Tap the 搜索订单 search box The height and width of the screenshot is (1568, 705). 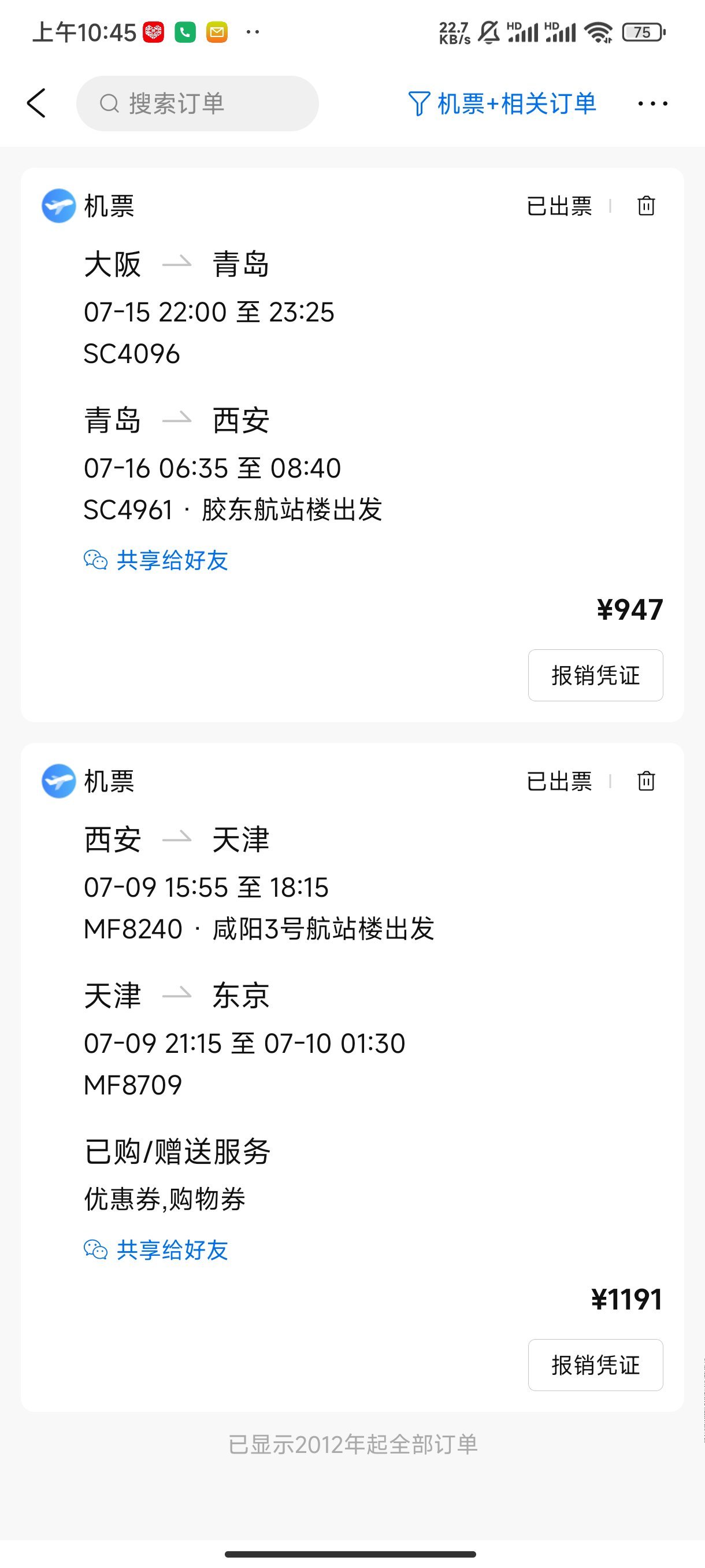(197, 103)
